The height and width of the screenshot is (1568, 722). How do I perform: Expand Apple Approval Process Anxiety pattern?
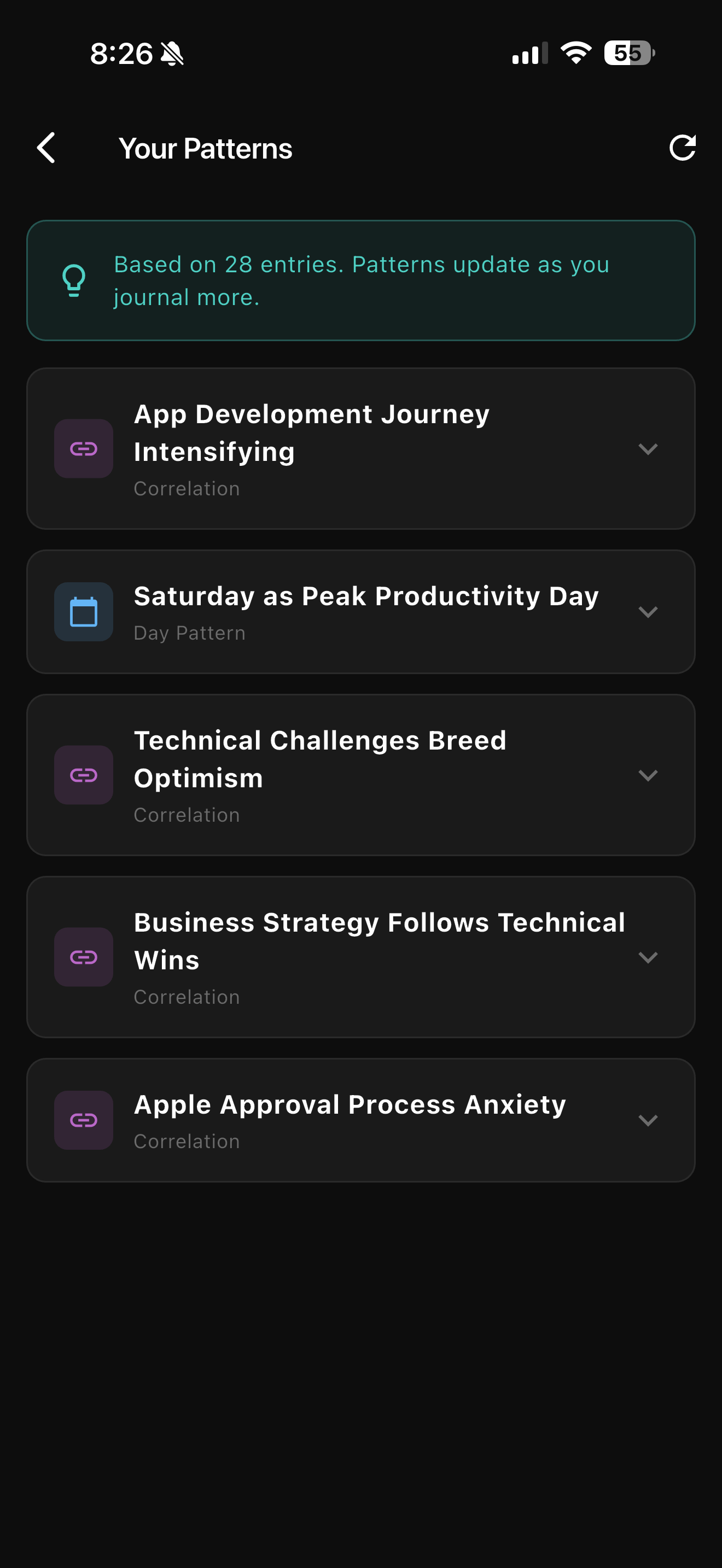[648, 1120]
